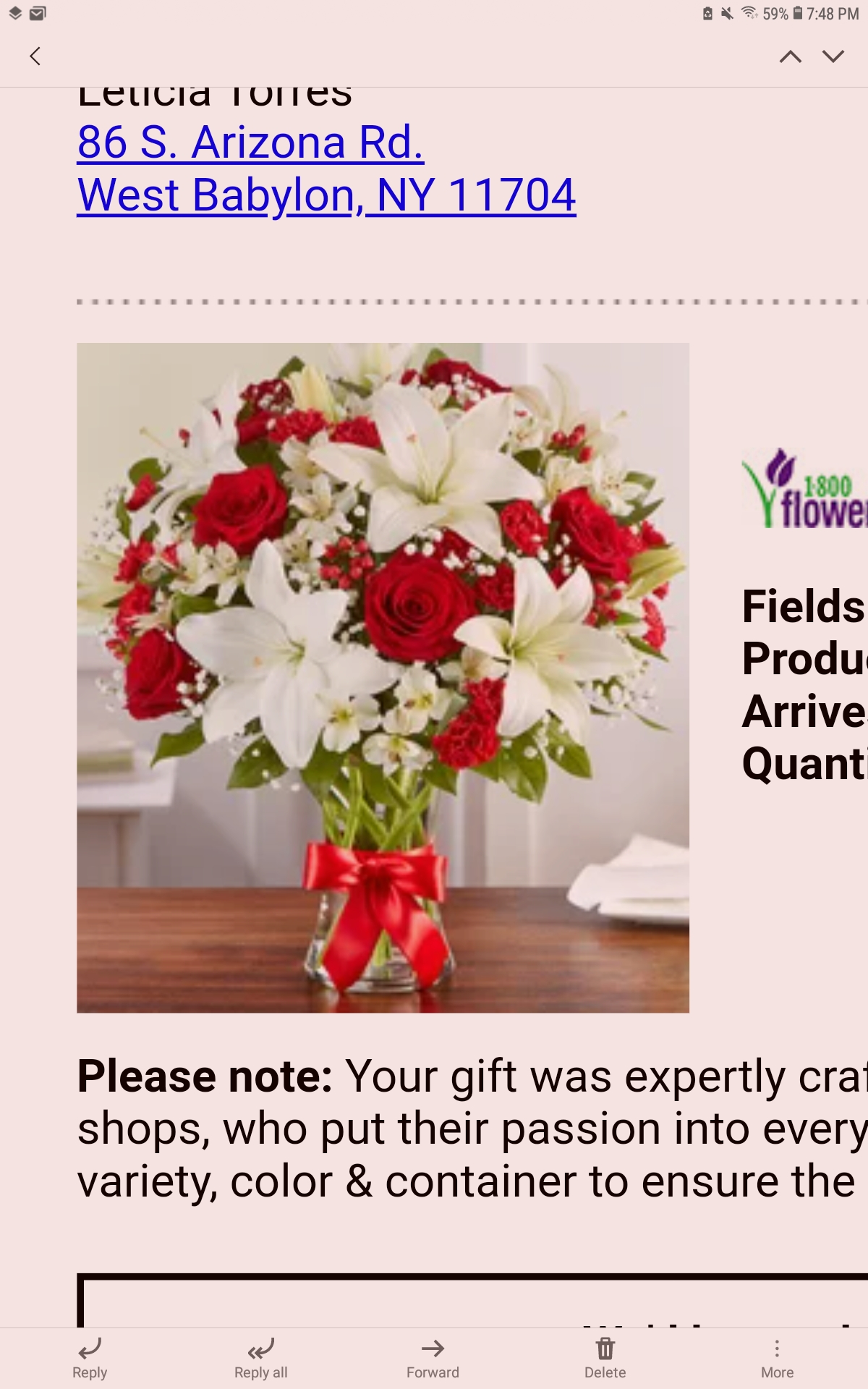Viewport: 868px width, 1389px height.
Task: Delete this email
Action: 605,1358
